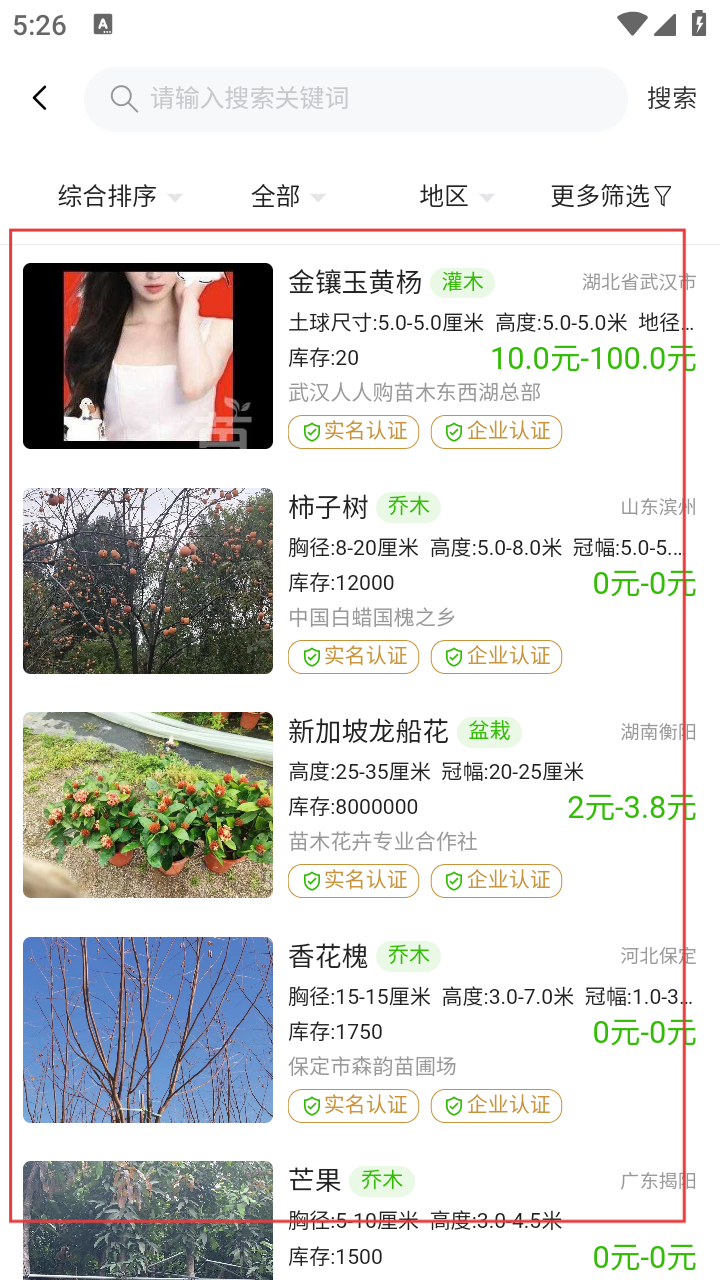Open the 金镶玉黄杨 listing
720x1280 pixels.
(355, 283)
